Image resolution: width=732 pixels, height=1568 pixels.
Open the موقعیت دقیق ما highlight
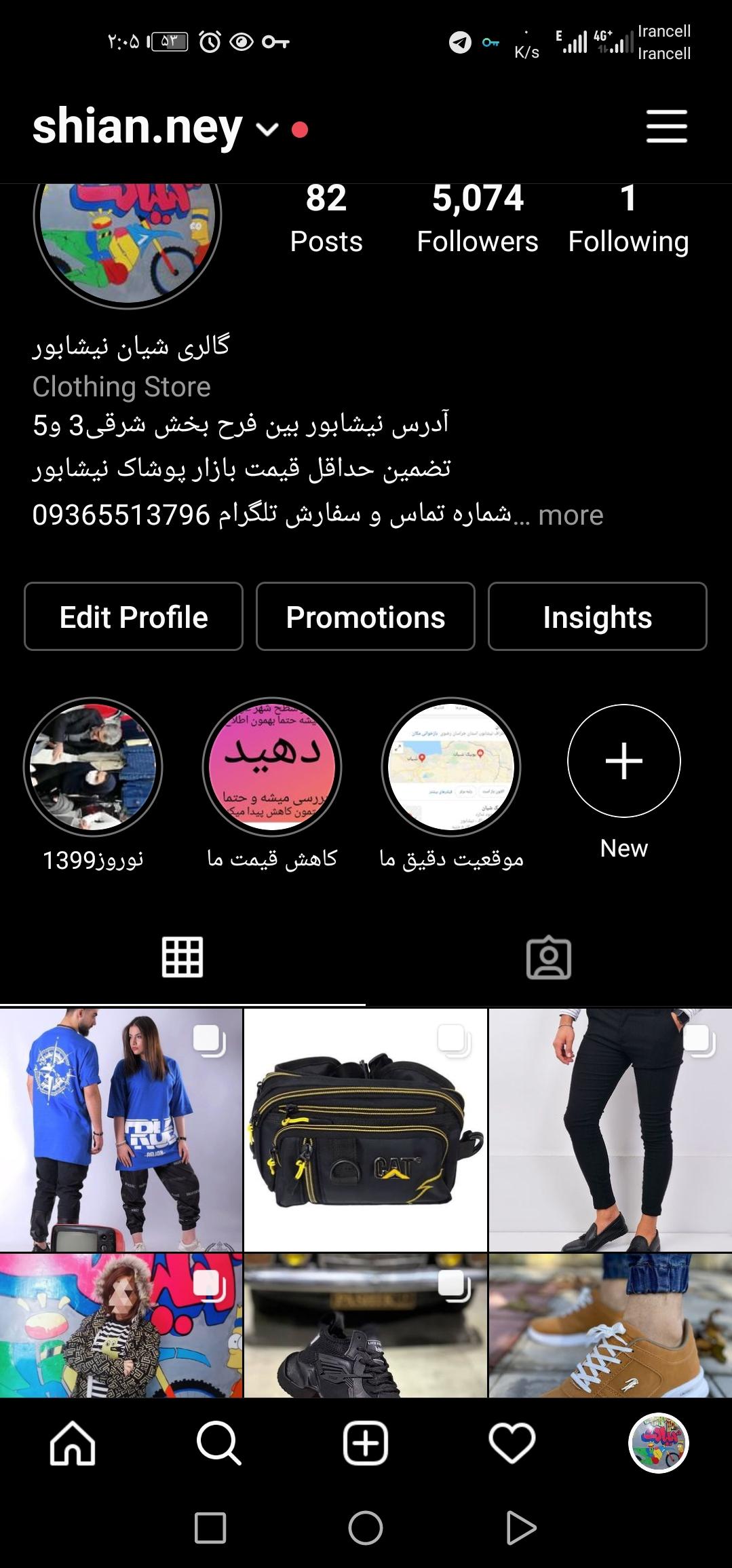pos(451,768)
